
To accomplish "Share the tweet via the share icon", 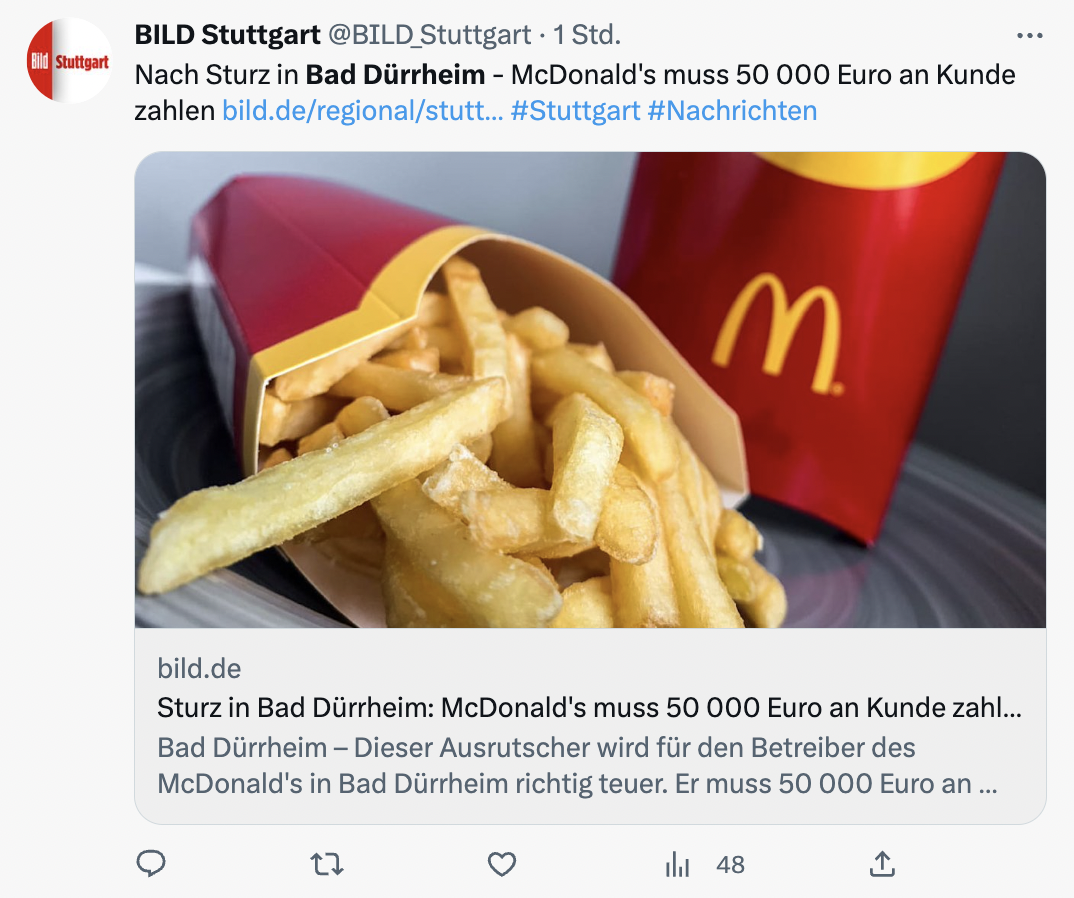I will [881, 864].
